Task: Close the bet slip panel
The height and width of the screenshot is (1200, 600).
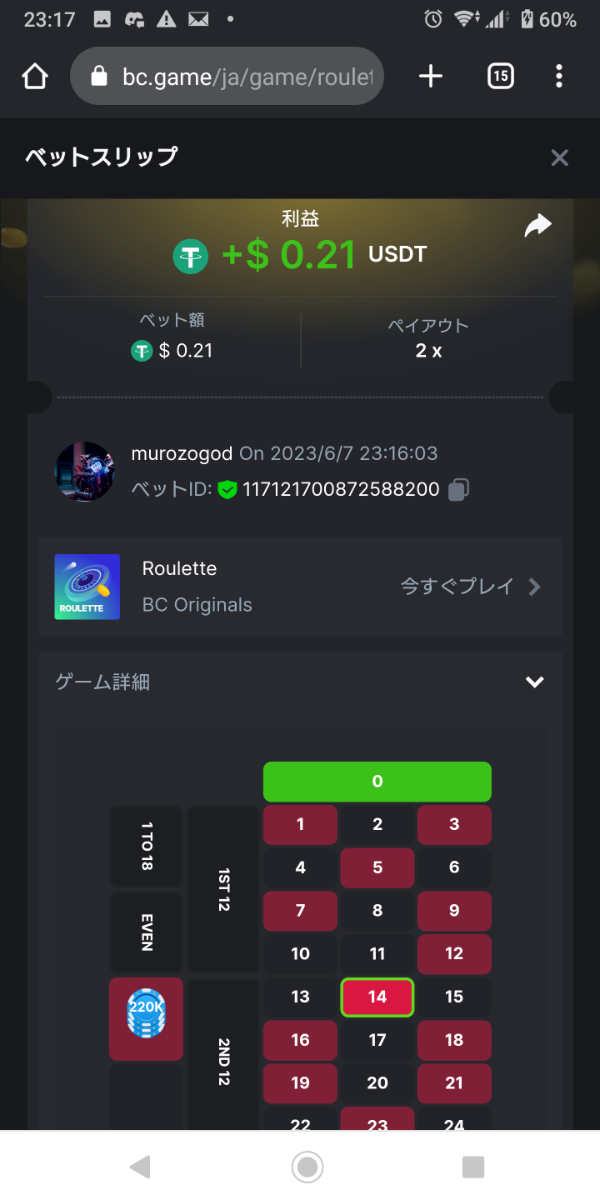Action: pos(560,157)
